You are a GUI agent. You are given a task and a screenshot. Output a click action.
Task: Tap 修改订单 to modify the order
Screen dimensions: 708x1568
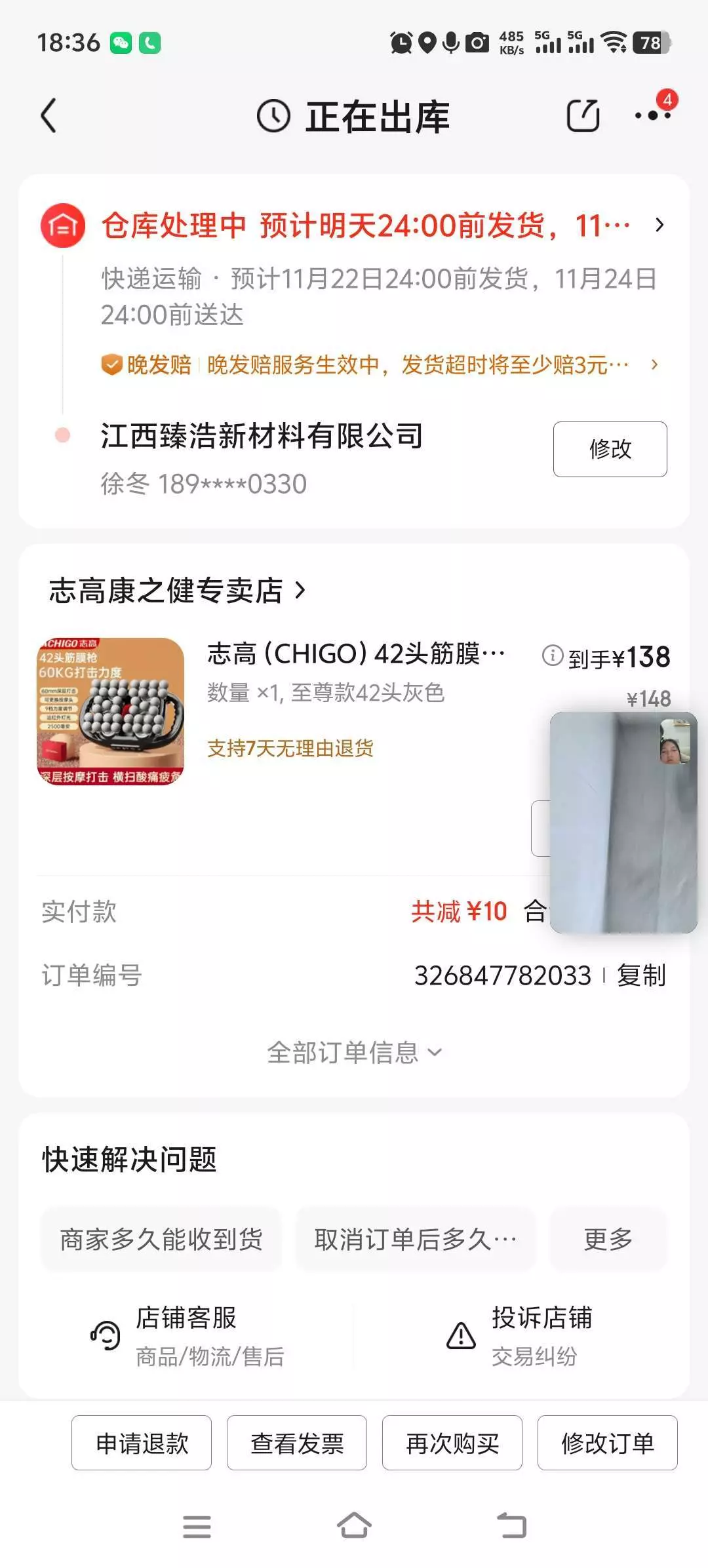click(x=607, y=1443)
